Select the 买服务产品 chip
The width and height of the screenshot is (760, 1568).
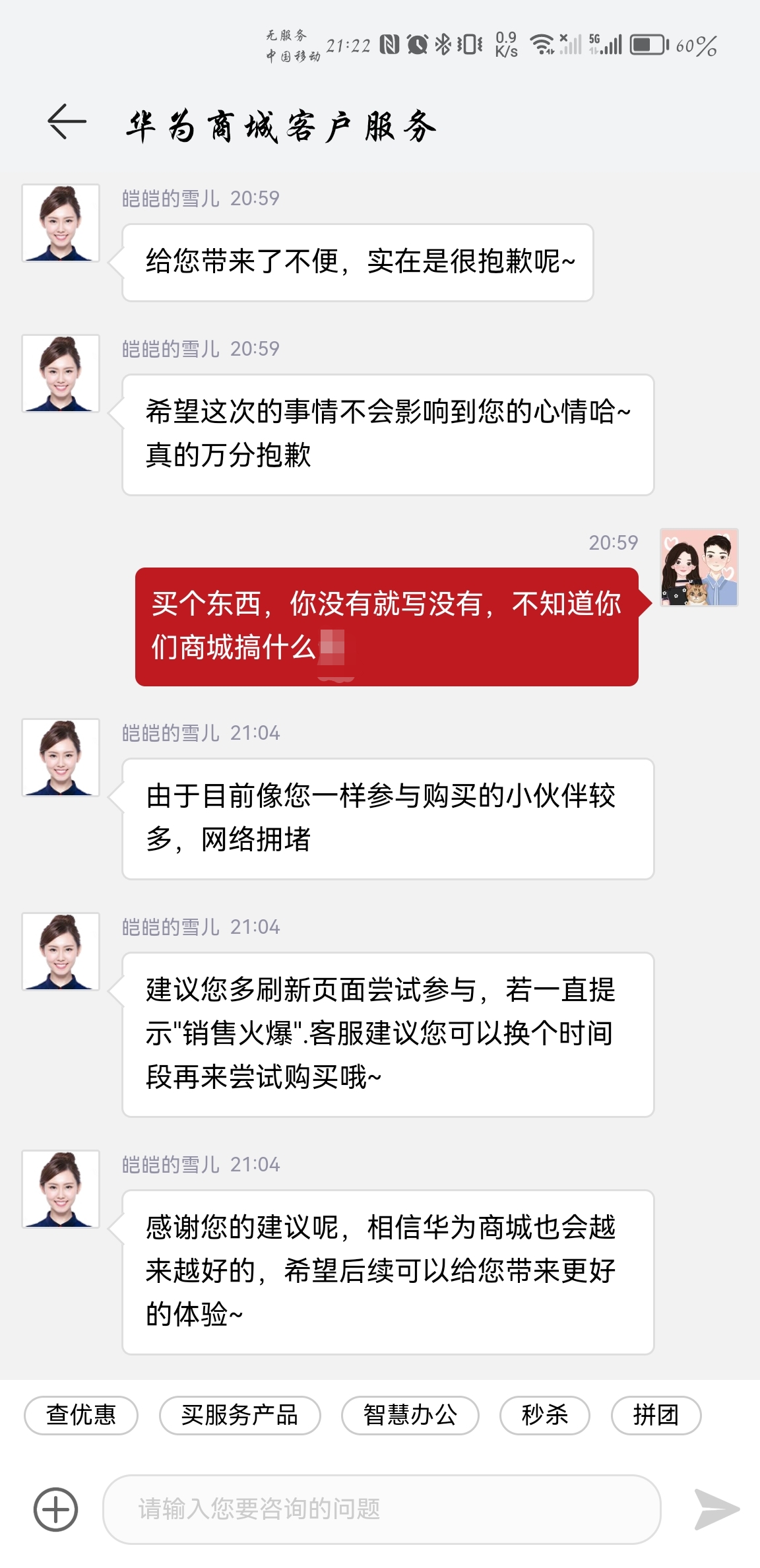tap(239, 1415)
